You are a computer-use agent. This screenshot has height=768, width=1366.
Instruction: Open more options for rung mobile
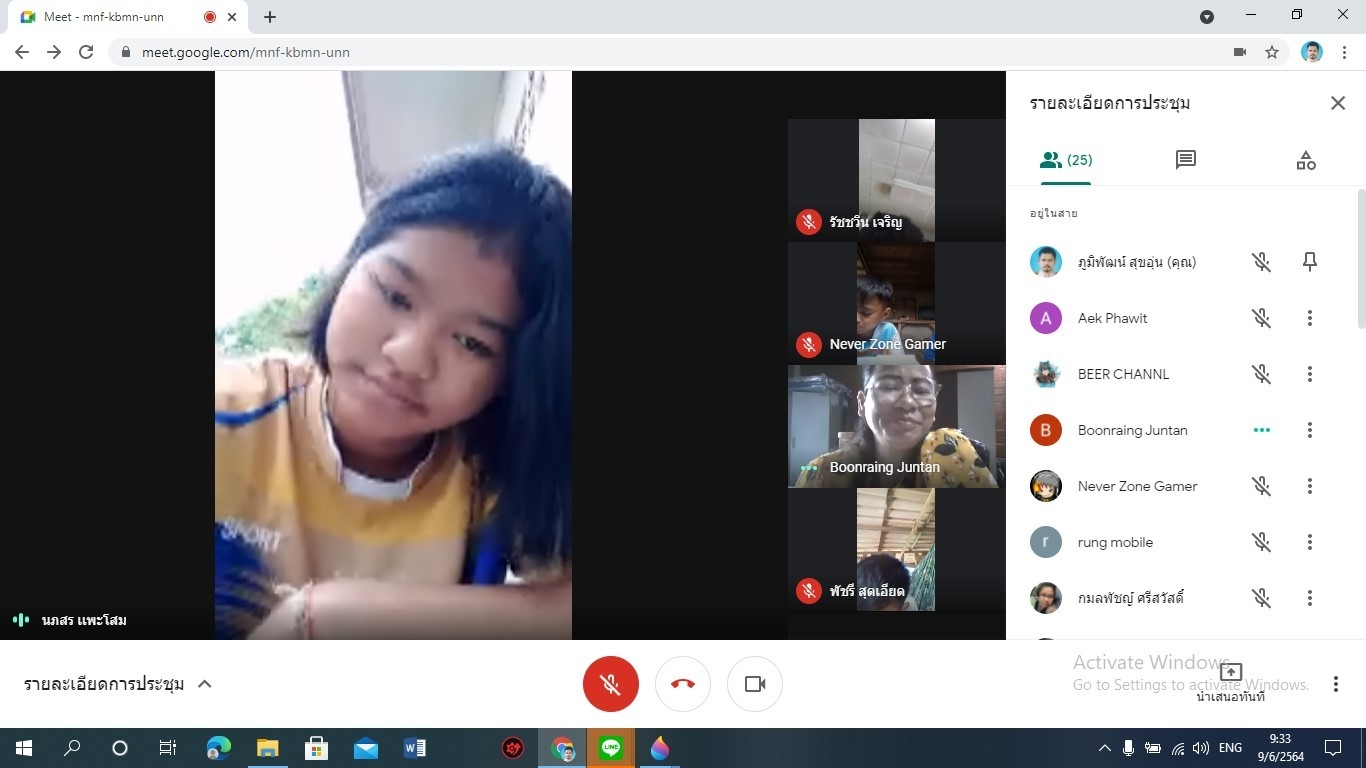click(x=1309, y=542)
